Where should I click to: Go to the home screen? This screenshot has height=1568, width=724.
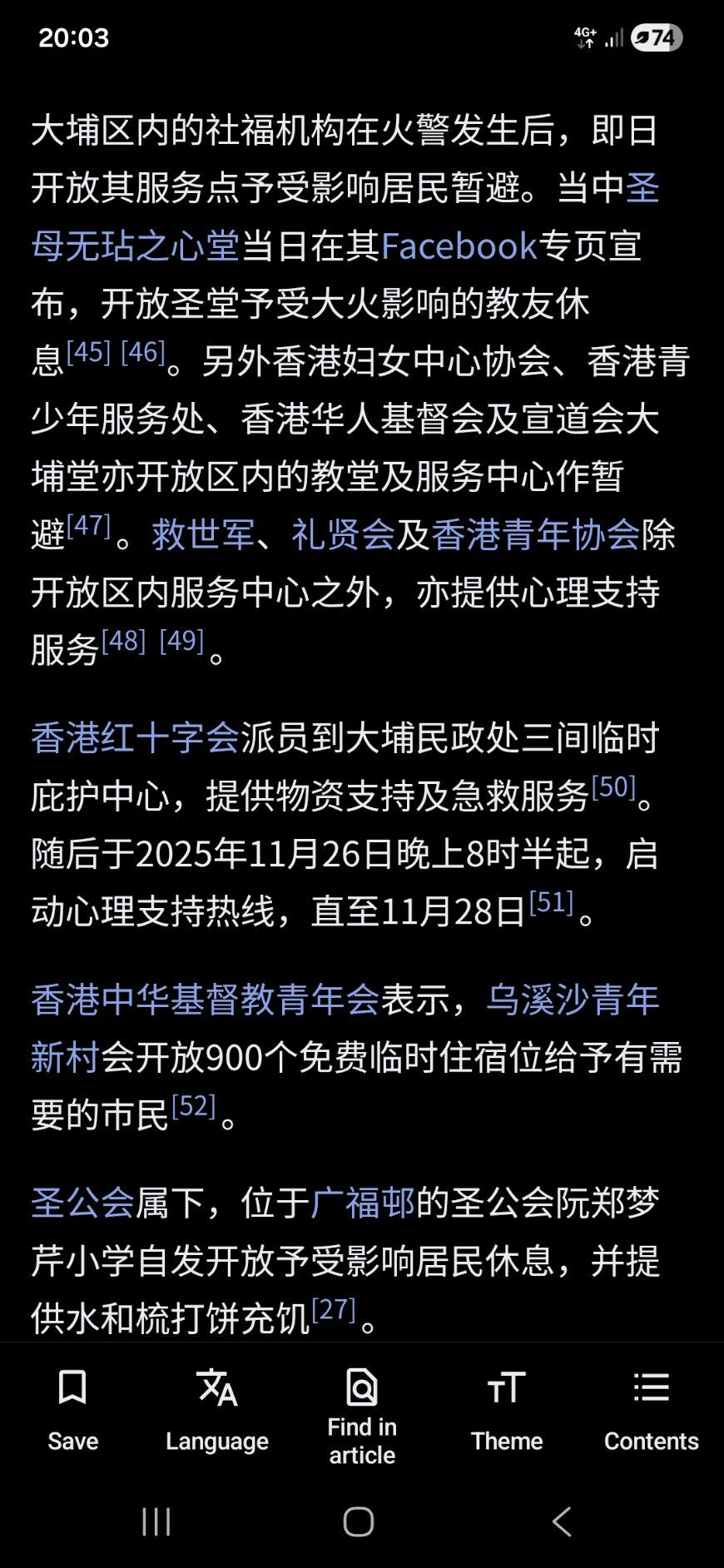pyautogui.click(x=359, y=1521)
